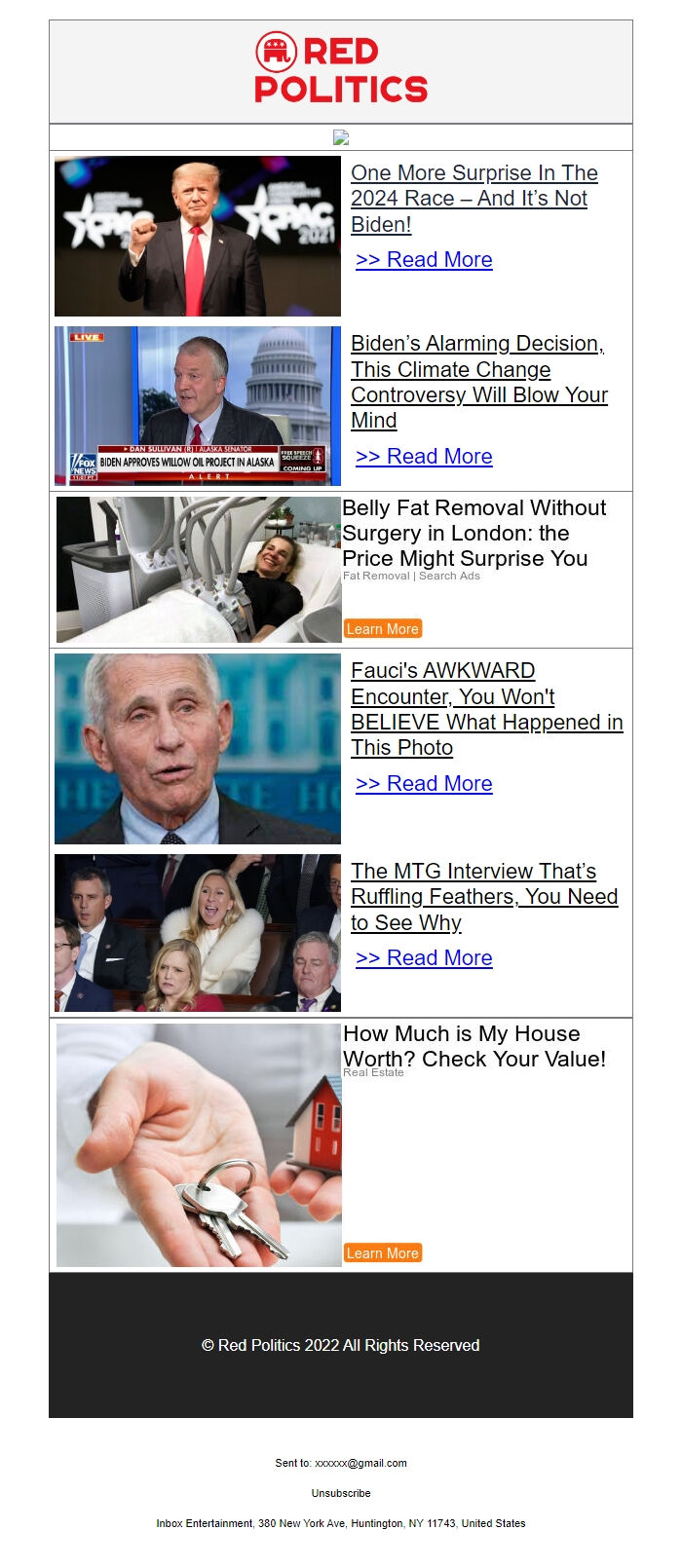This screenshot has height=1568, width=682.
Task: Open the Fox News Willow oil project image
Action: (x=198, y=405)
